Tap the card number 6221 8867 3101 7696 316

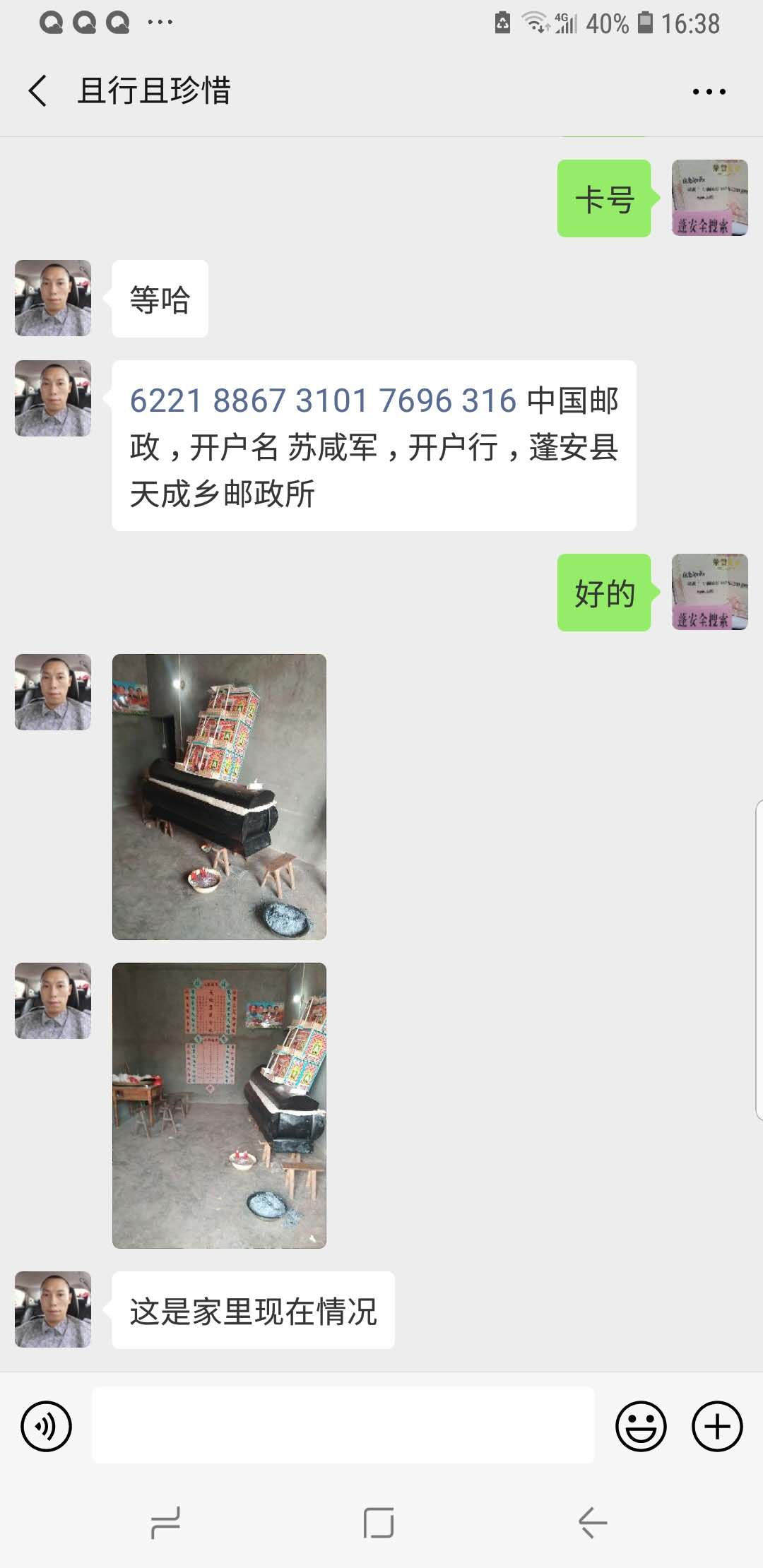click(x=323, y=400)
